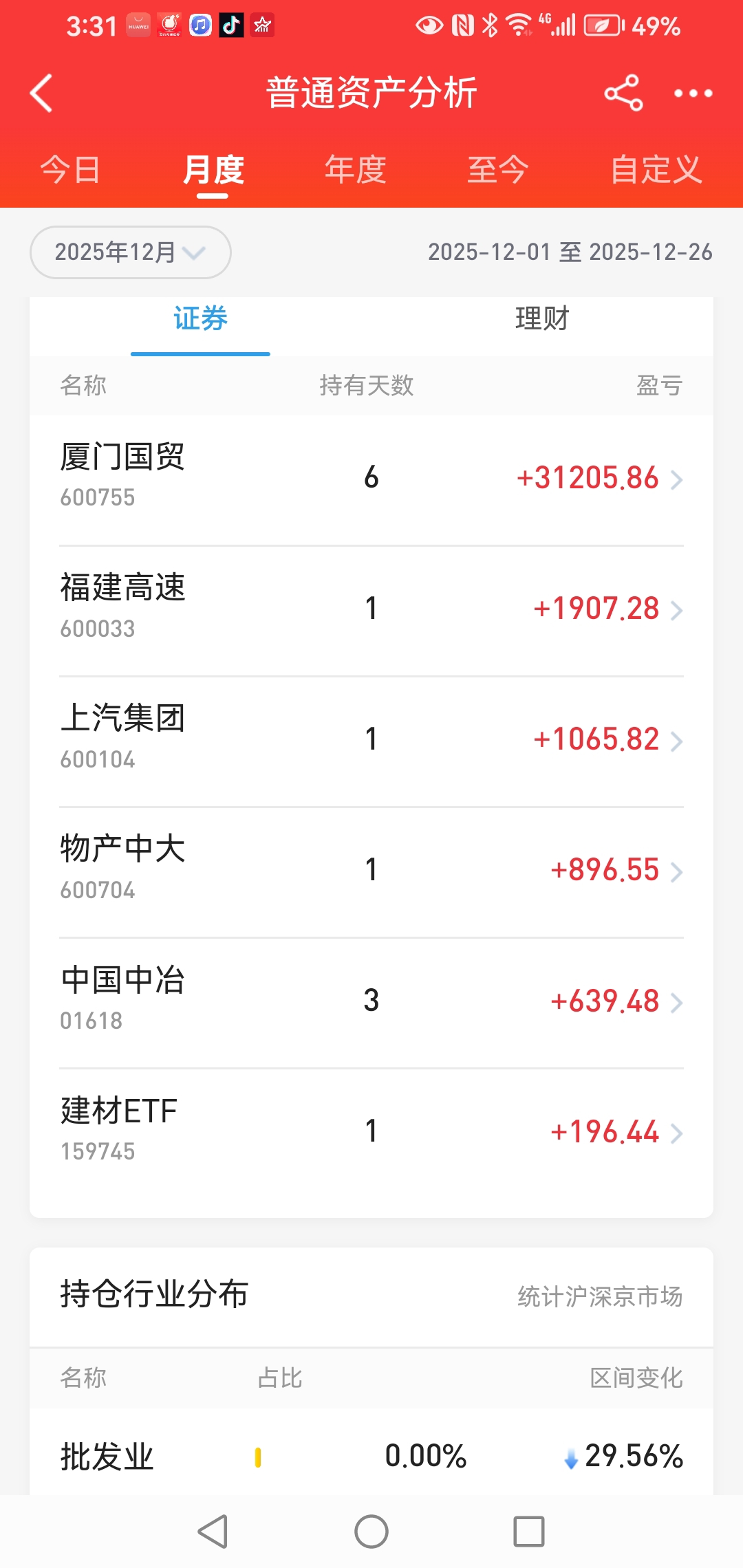The height and width of the screenshot is (1568, 743).
Task: Open the 中国中冶 row
Action: click(371, 1001)
